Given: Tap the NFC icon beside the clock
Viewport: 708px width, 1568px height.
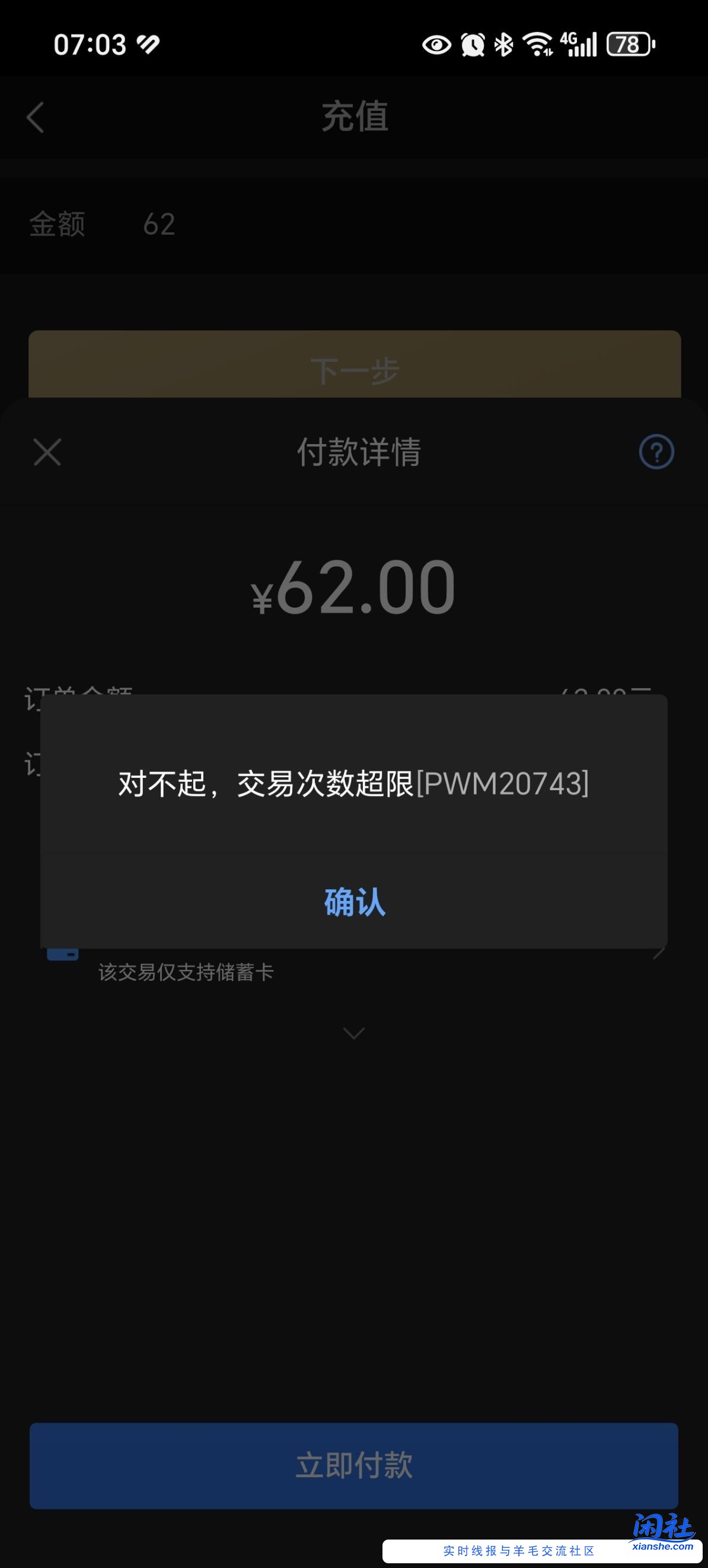Looking at the screenshot, I should tap(148, 43).
